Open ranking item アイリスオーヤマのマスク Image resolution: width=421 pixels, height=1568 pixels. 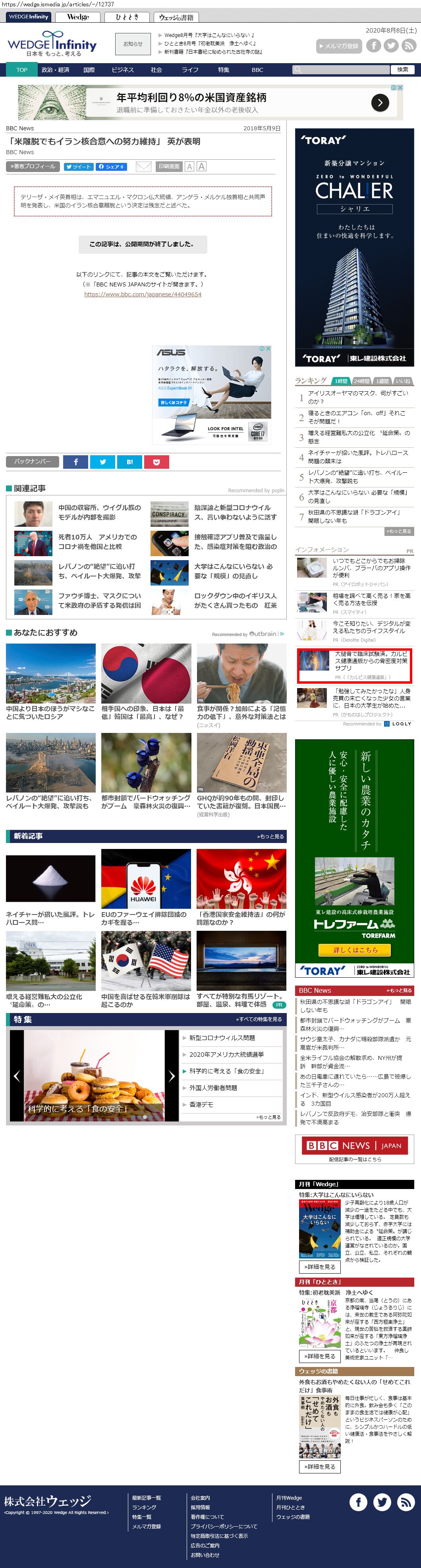(x=357, y=397)
